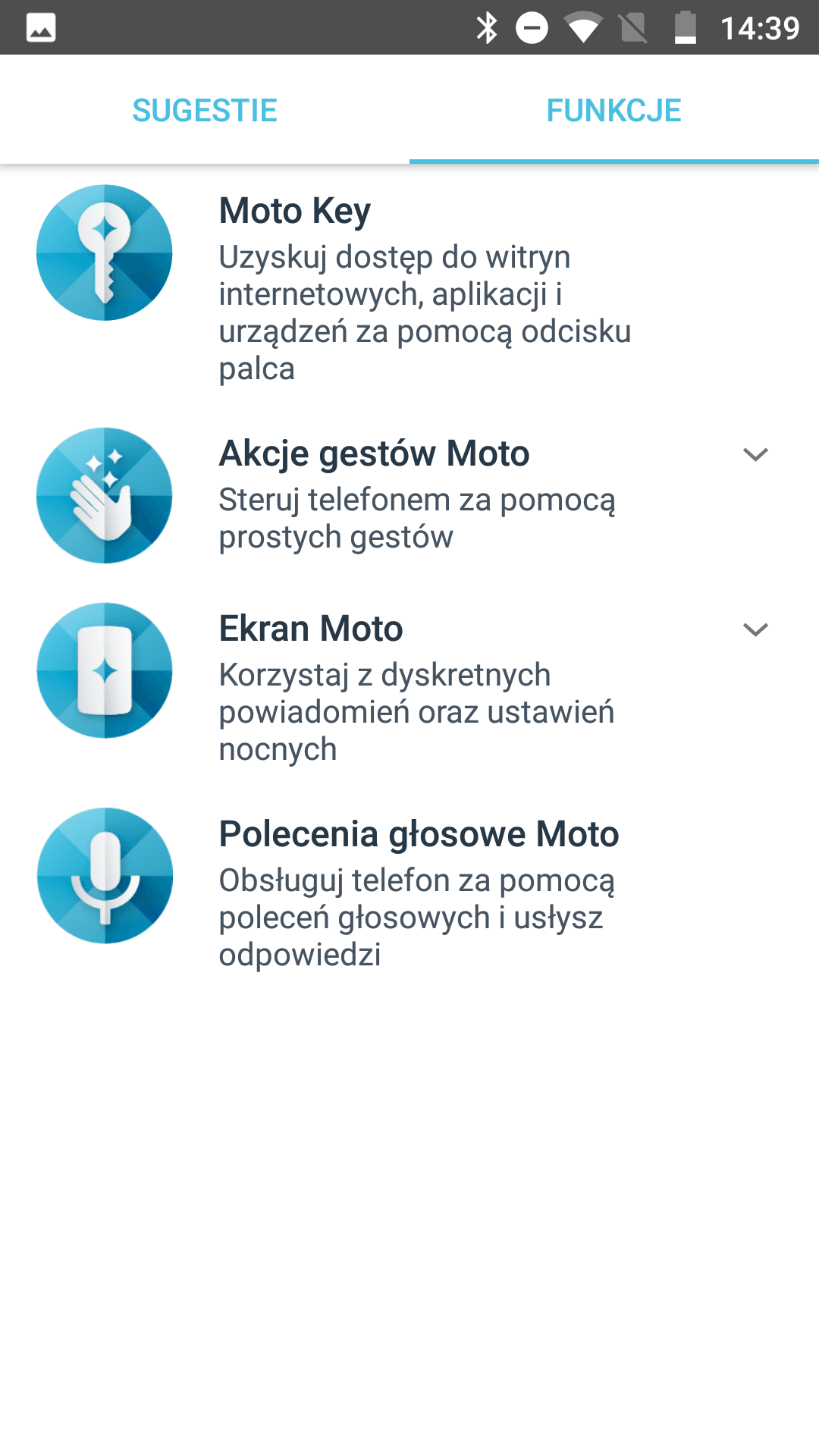
Task: Switch to the Sugestie tab
Action: (x=205, y=110)
